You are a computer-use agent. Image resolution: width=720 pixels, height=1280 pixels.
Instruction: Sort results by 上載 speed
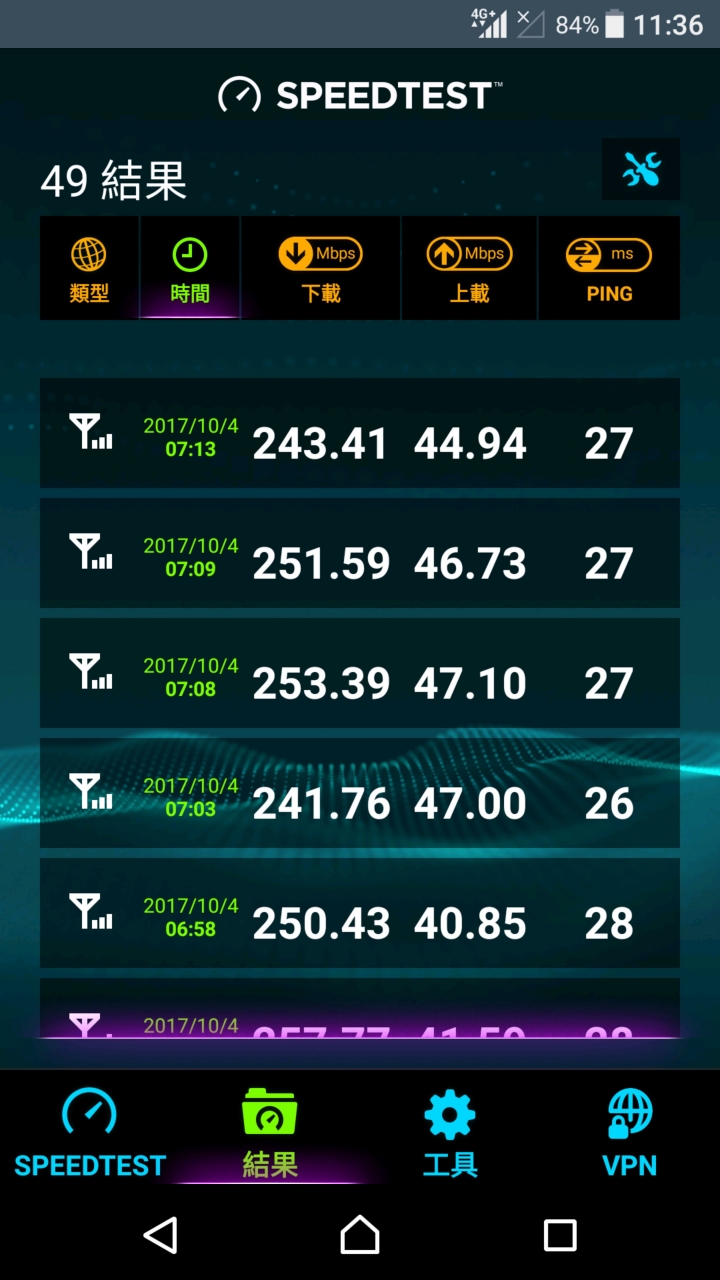[x=470, y=268]
